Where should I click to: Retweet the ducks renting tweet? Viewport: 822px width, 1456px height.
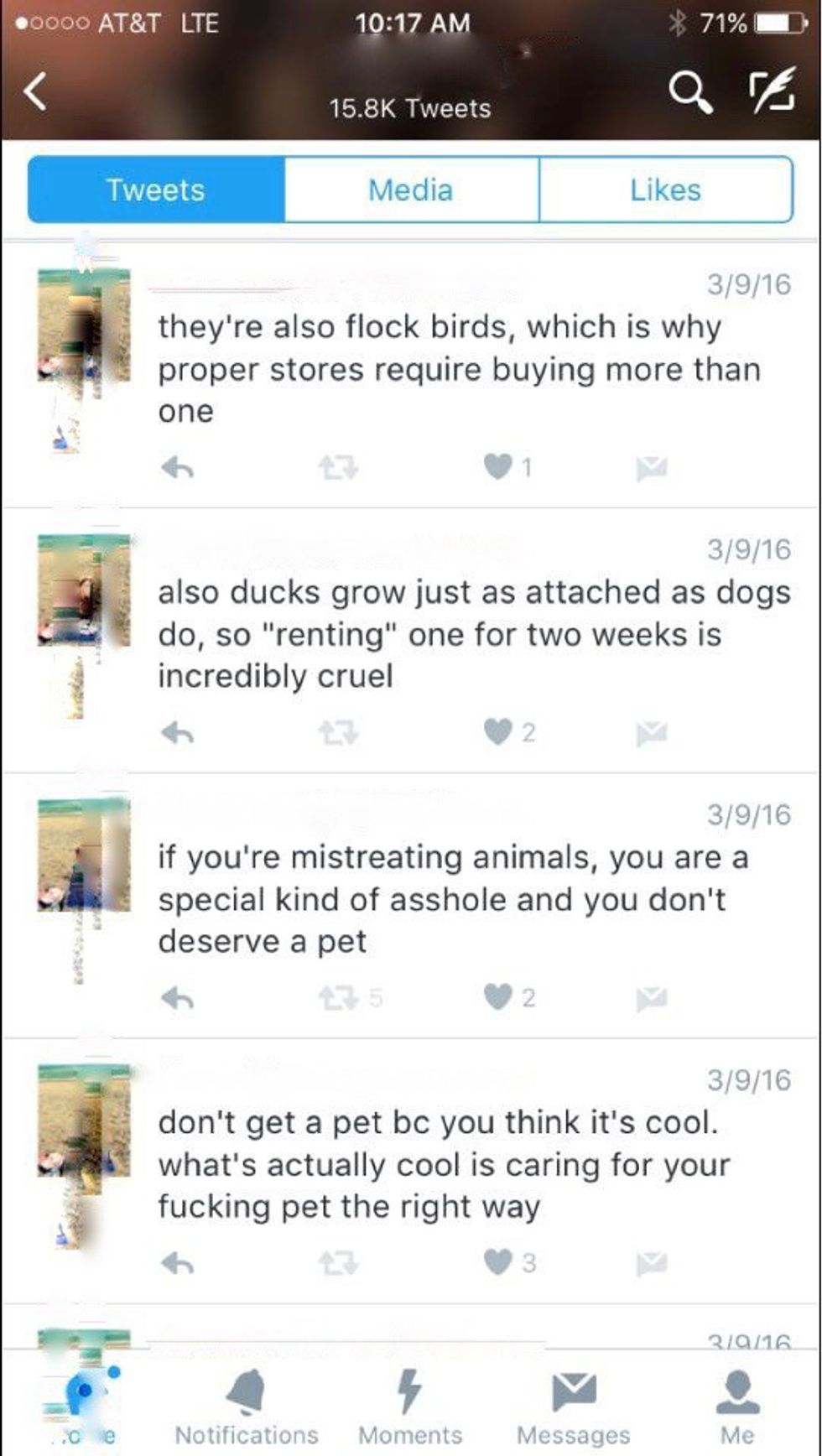[338, 733]
